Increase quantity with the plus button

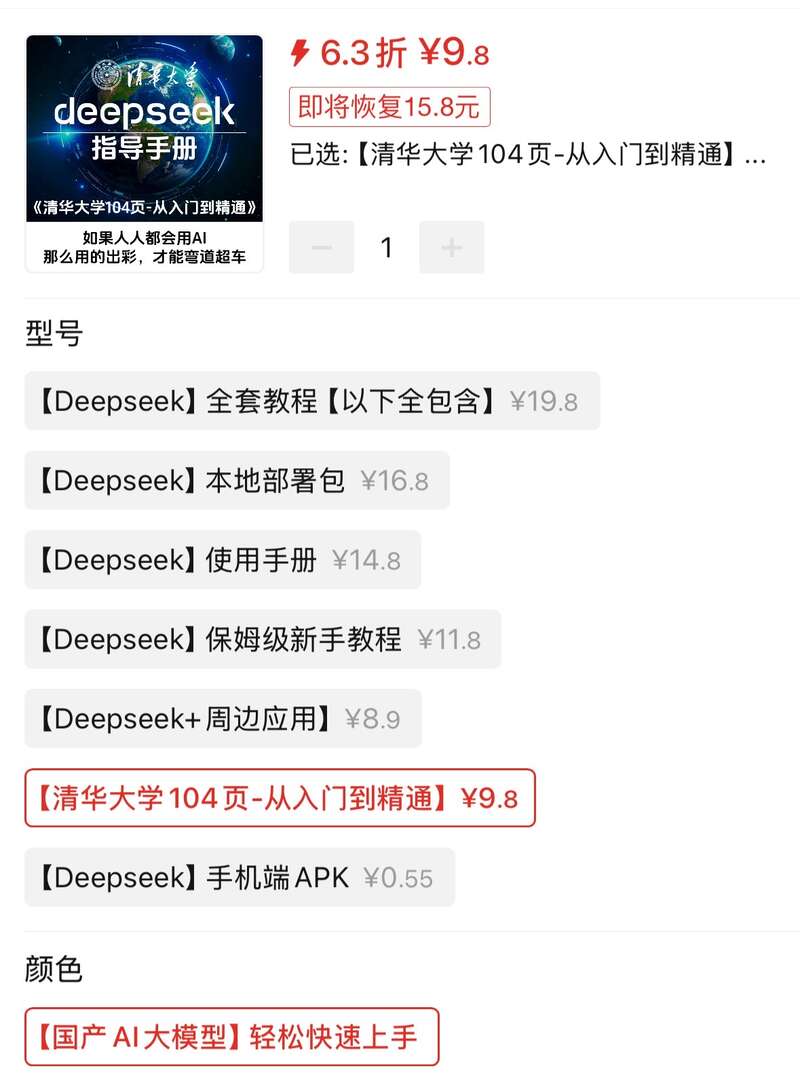click(x=452, y=247)
